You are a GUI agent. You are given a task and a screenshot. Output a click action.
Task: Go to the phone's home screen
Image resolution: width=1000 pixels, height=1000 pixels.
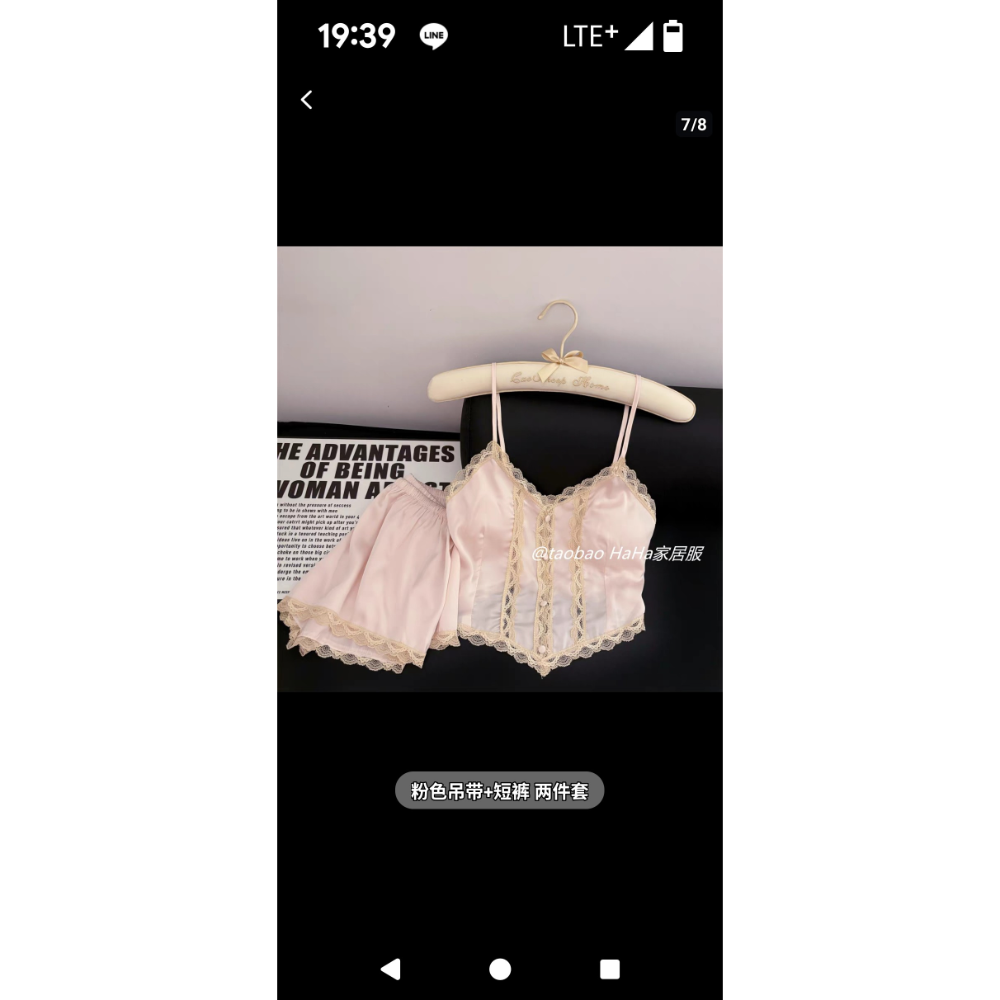[500, 968]
